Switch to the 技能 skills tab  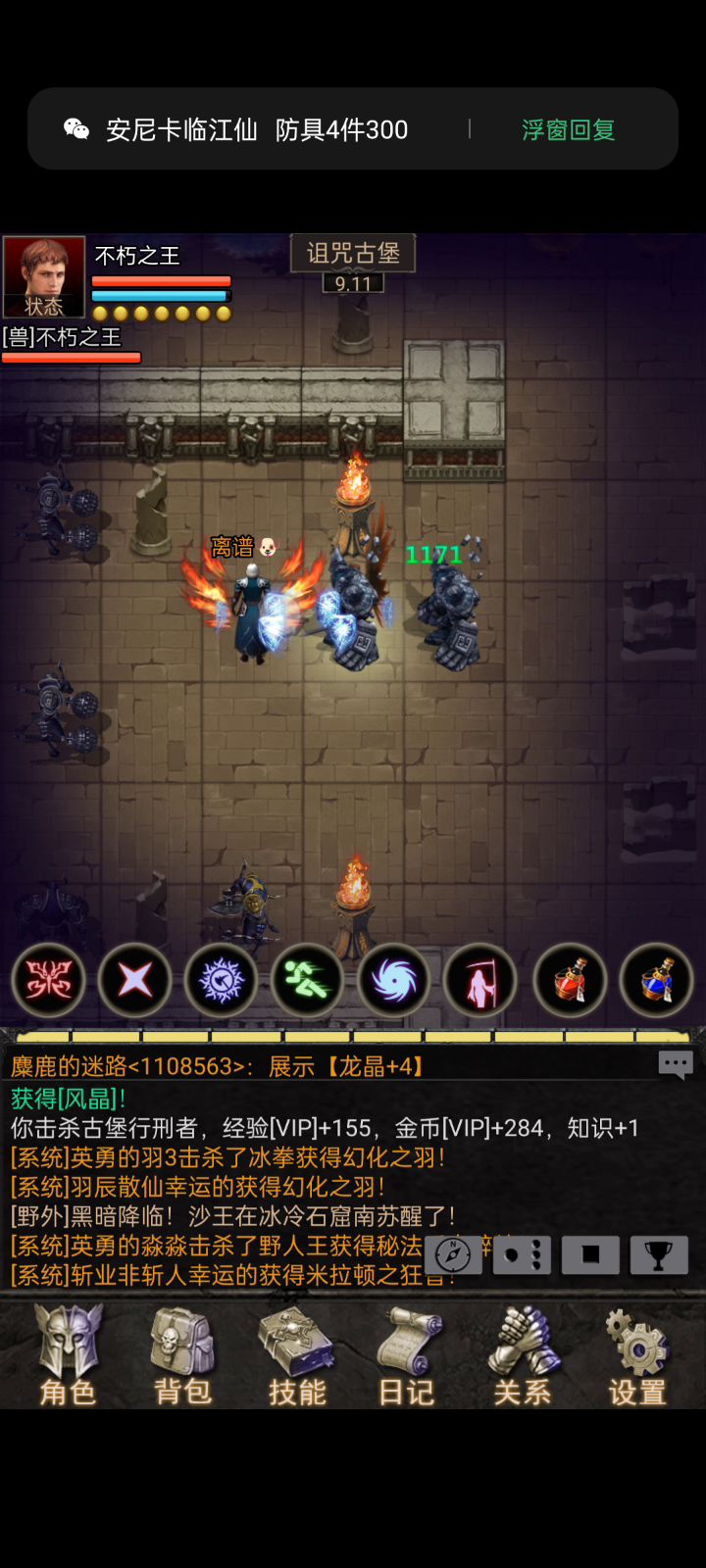(297, 1356)
